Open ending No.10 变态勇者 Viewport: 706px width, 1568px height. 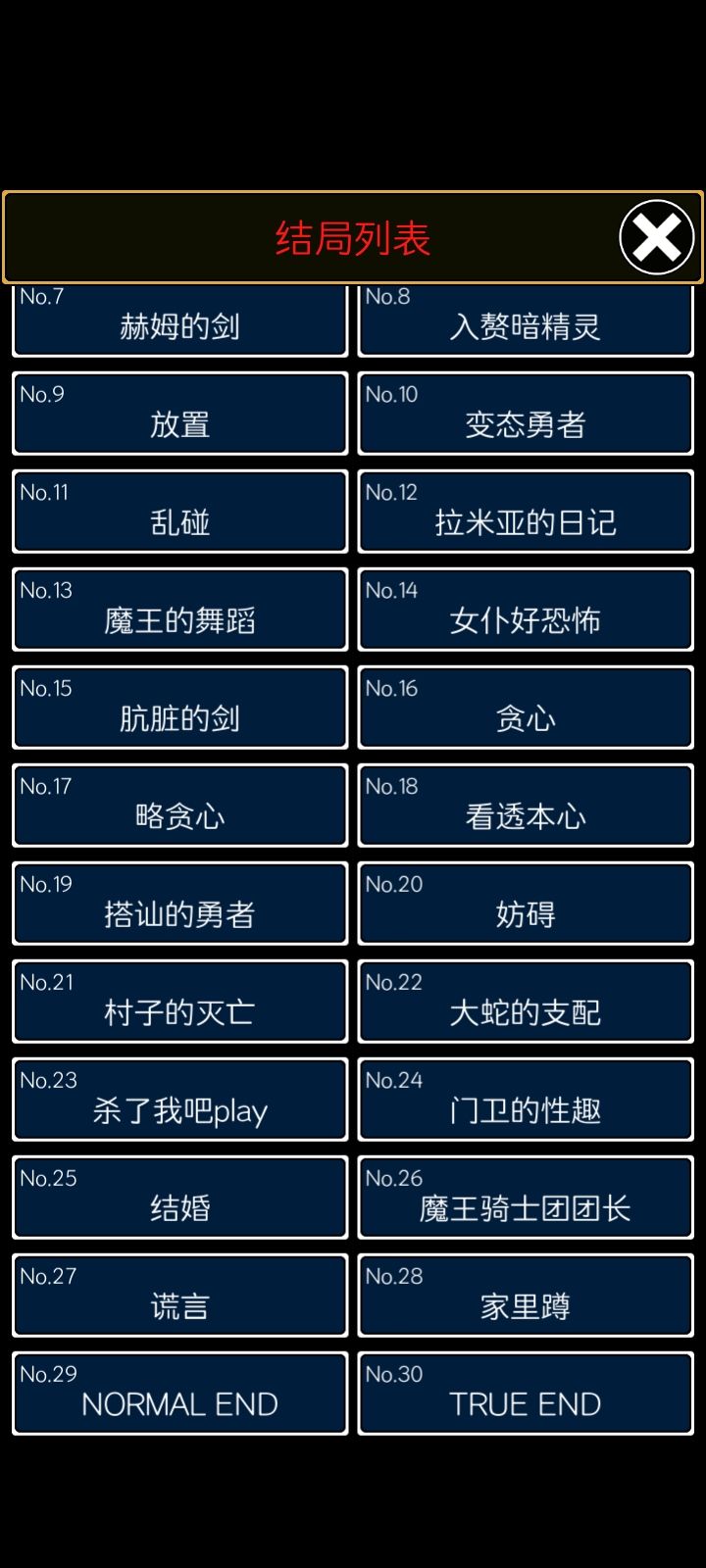point(526,414)
